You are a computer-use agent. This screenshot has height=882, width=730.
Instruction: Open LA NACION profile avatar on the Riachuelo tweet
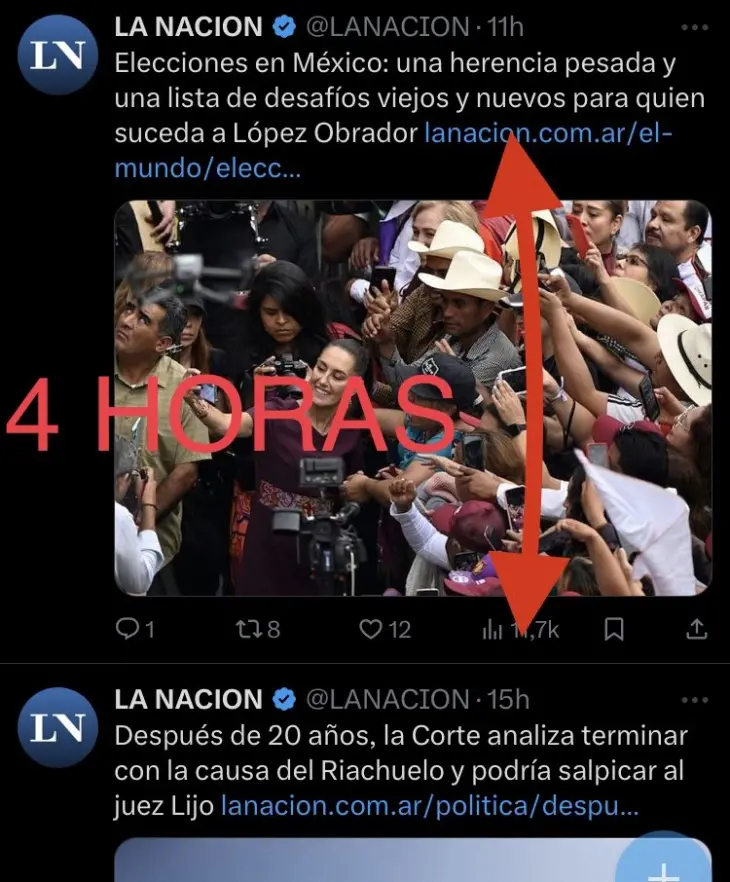pos(57,727)
